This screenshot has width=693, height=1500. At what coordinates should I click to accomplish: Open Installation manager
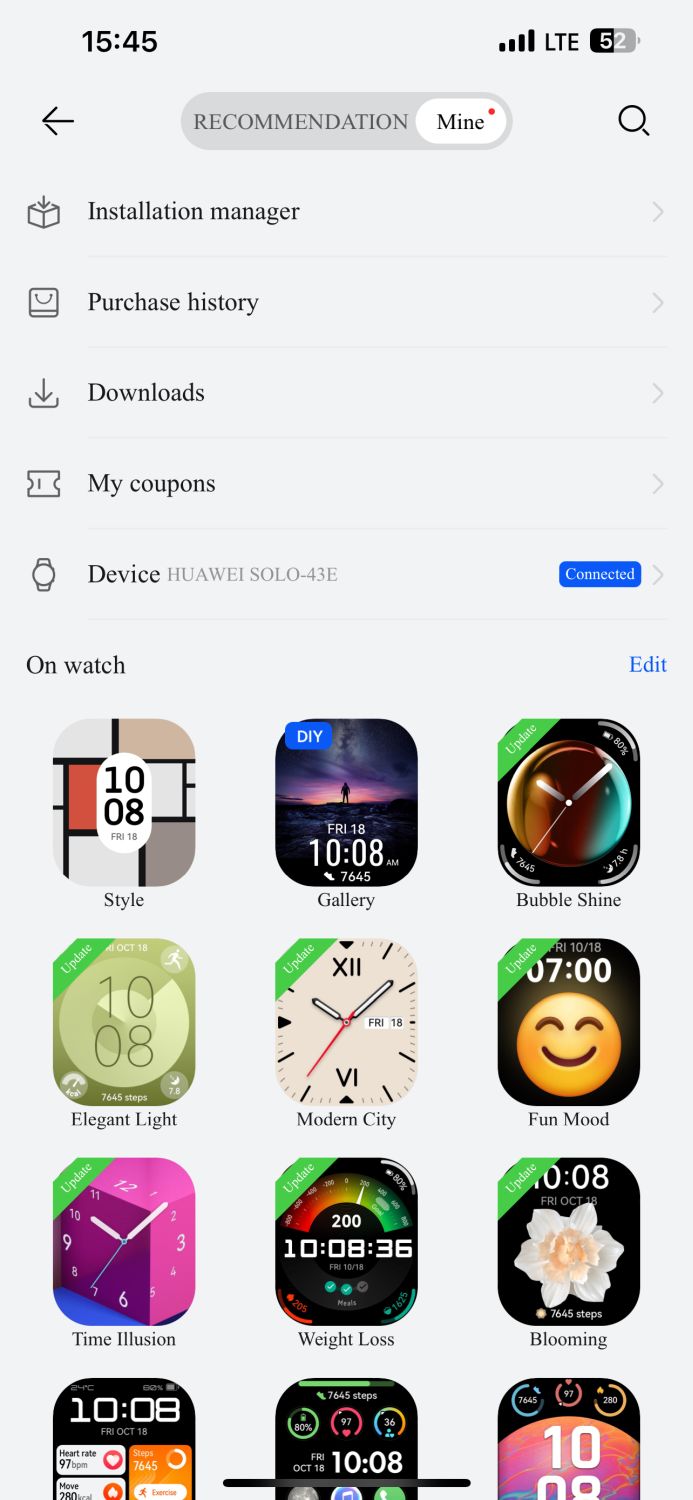[346, 212]
